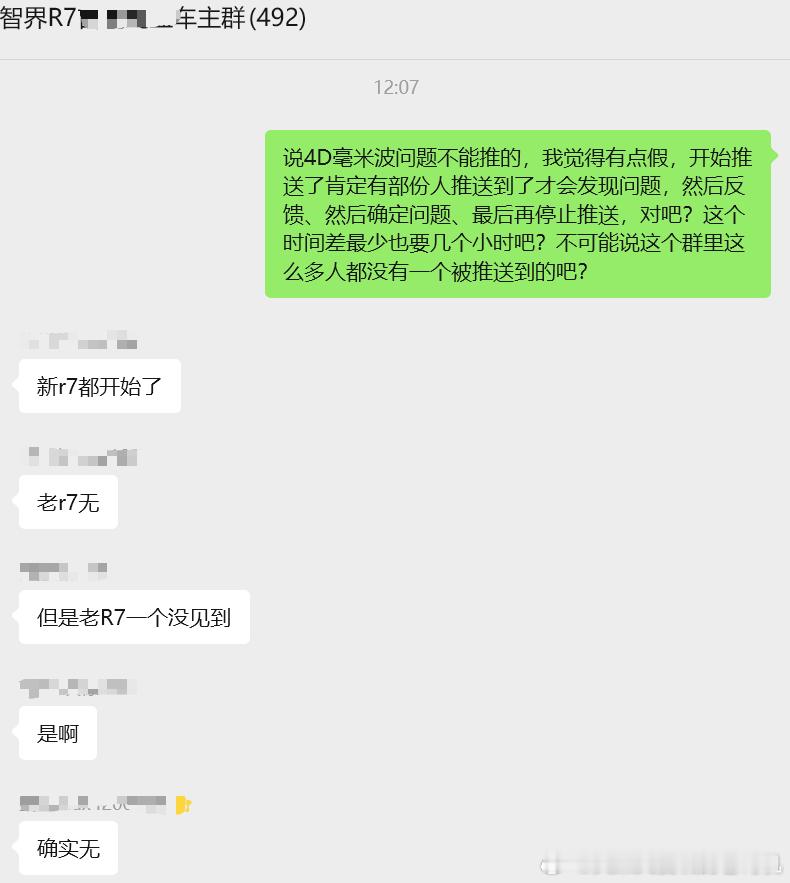
Task: Open the group chat title 智界R7年主群
Action: pyautogui.click(x=120, y=17)
